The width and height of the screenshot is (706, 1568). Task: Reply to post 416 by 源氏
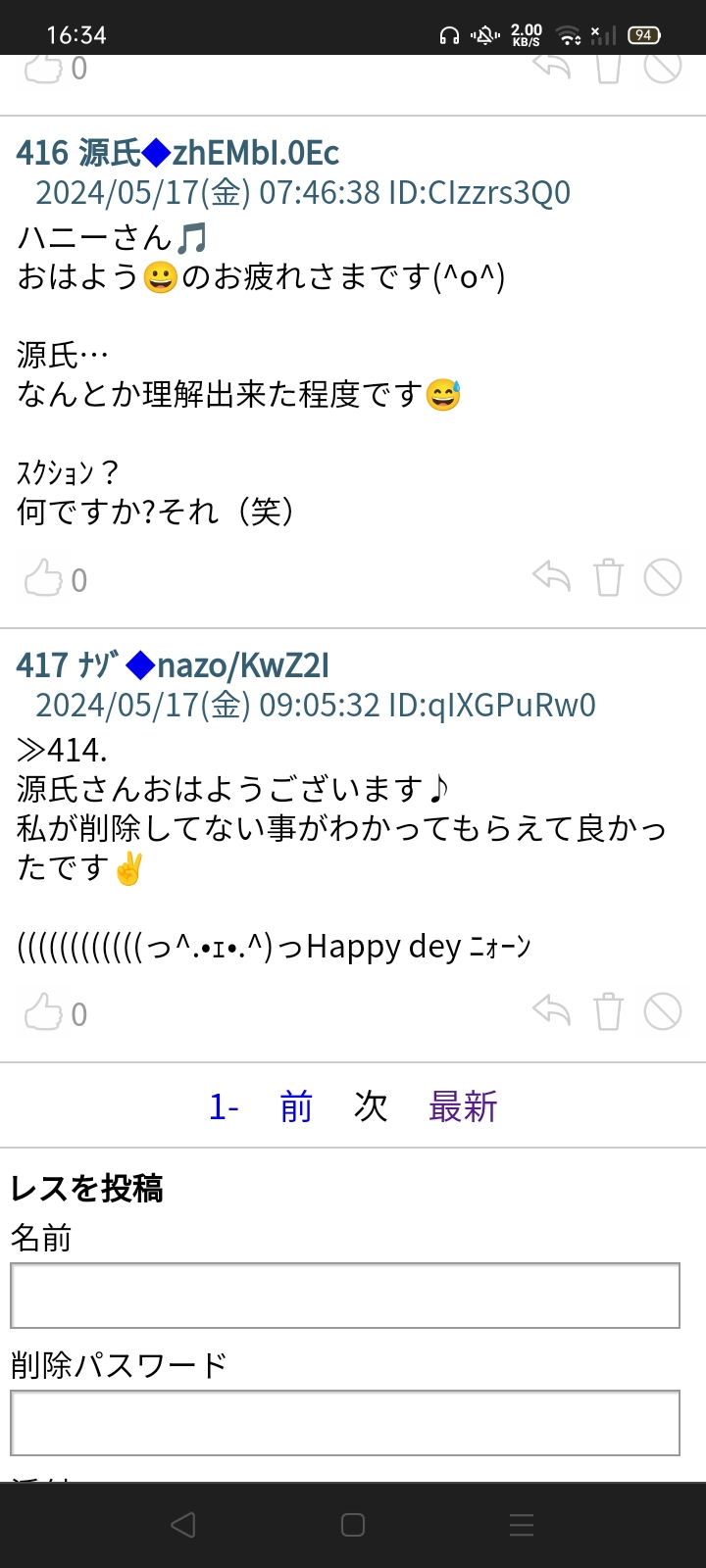[x=551, y=577]
